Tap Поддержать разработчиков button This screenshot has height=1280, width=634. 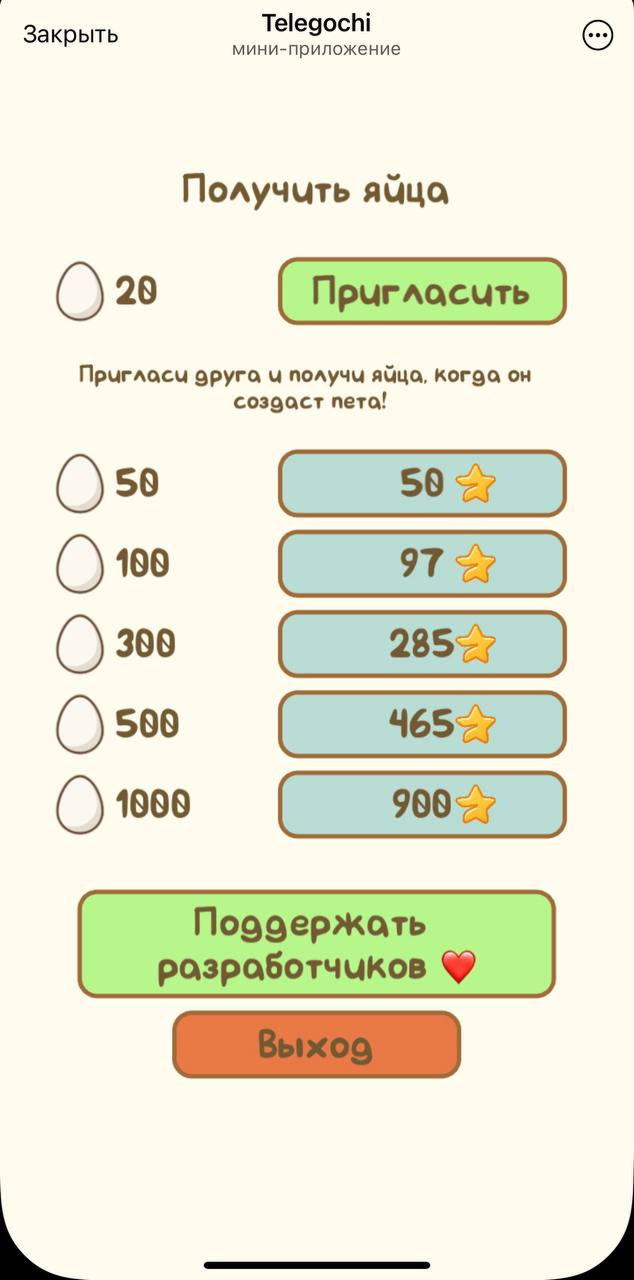pos(316,944)
